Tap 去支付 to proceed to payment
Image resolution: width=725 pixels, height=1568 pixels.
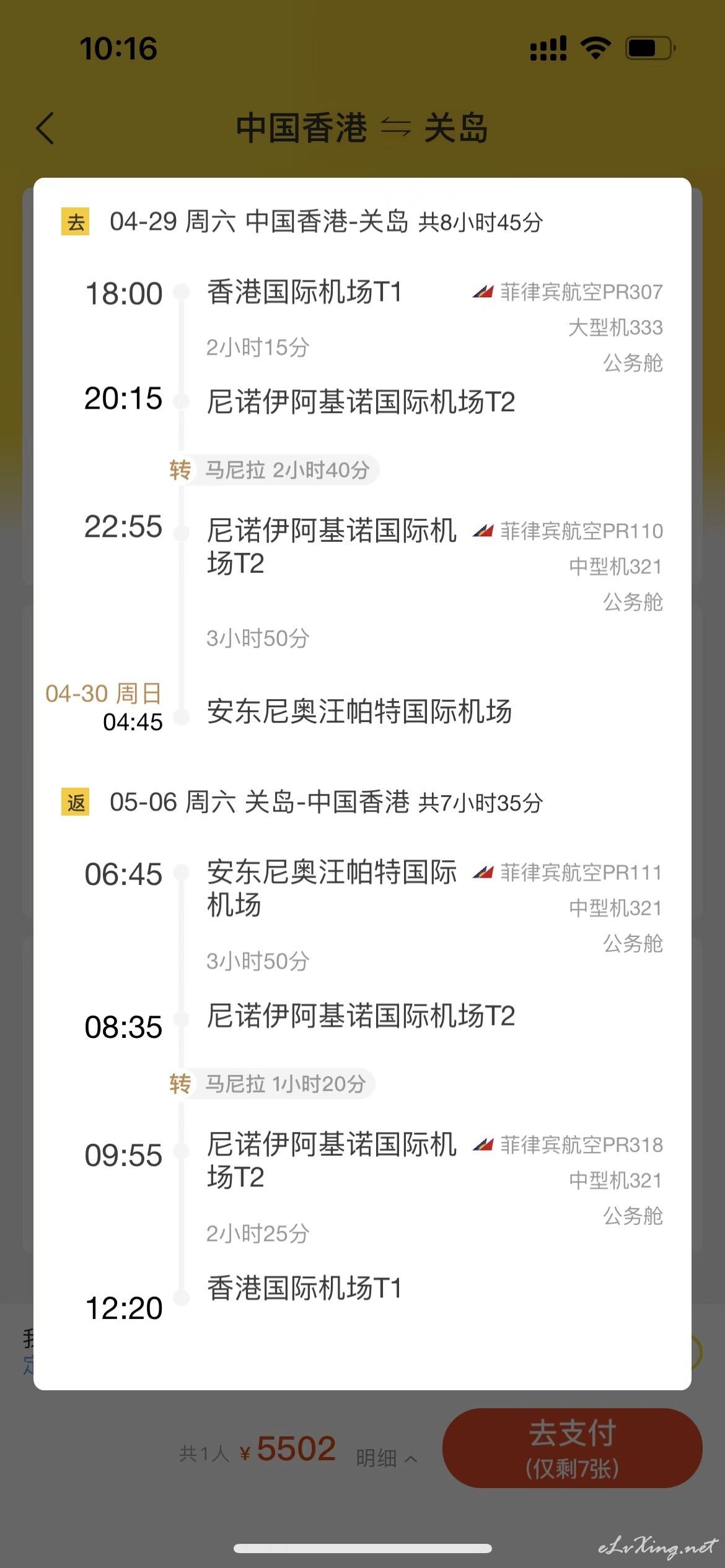(572, 1448)
